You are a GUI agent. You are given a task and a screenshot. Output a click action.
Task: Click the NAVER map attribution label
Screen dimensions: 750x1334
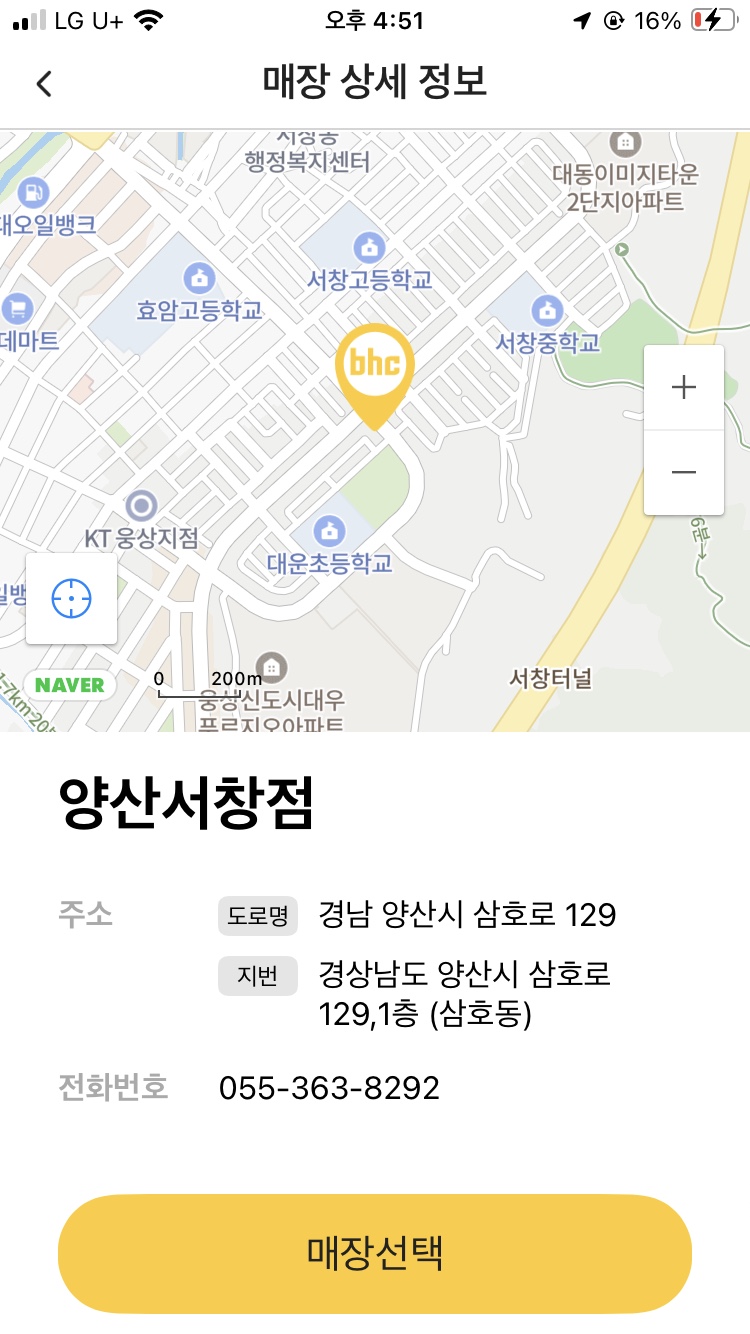coord(68,685)
